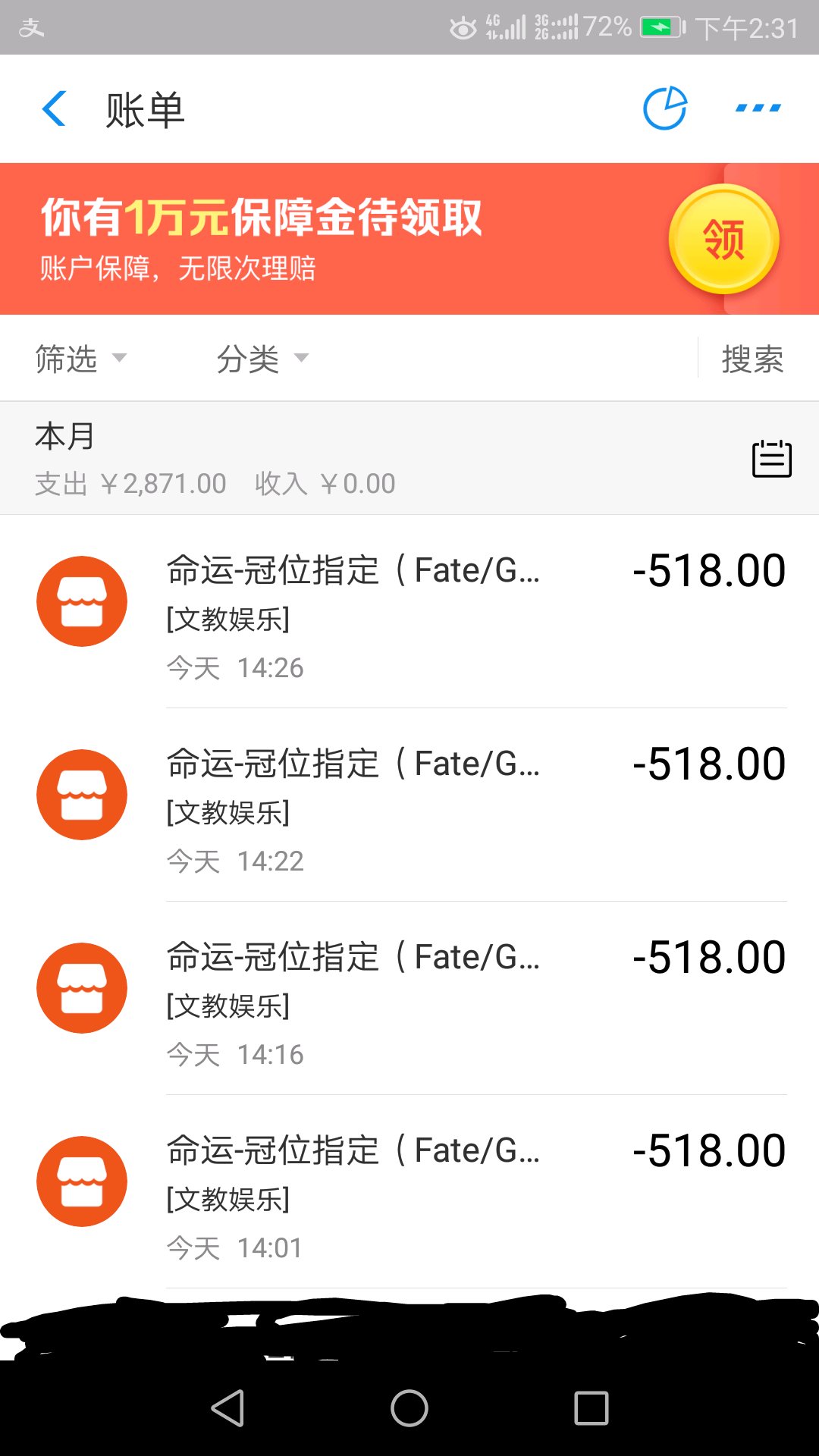This screenshot has width=819, height=1456.
Task: Open the 518.00 transaction at 14:26
Action: (x=409, y=612)
